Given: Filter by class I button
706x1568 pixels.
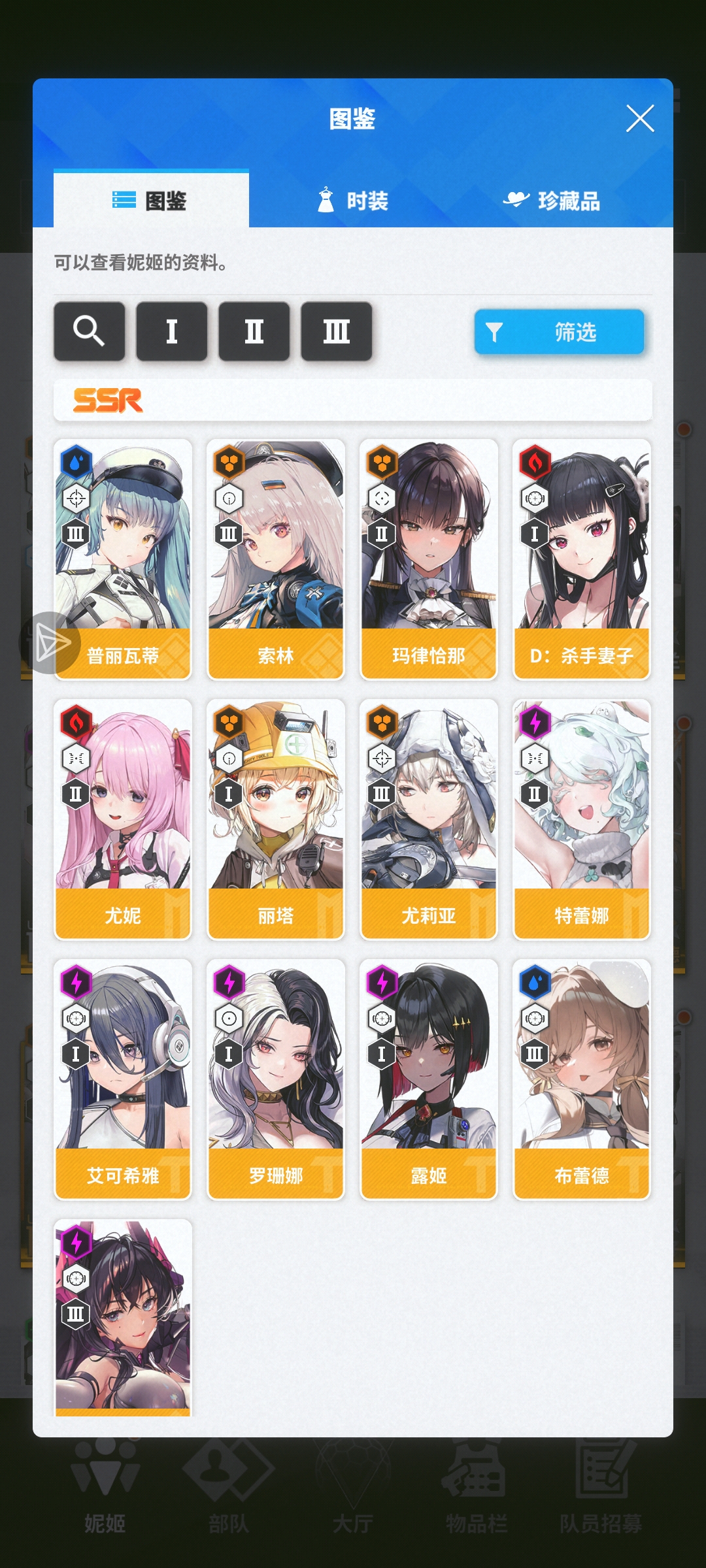Looking at the screenshot, I should click(172, 331).
